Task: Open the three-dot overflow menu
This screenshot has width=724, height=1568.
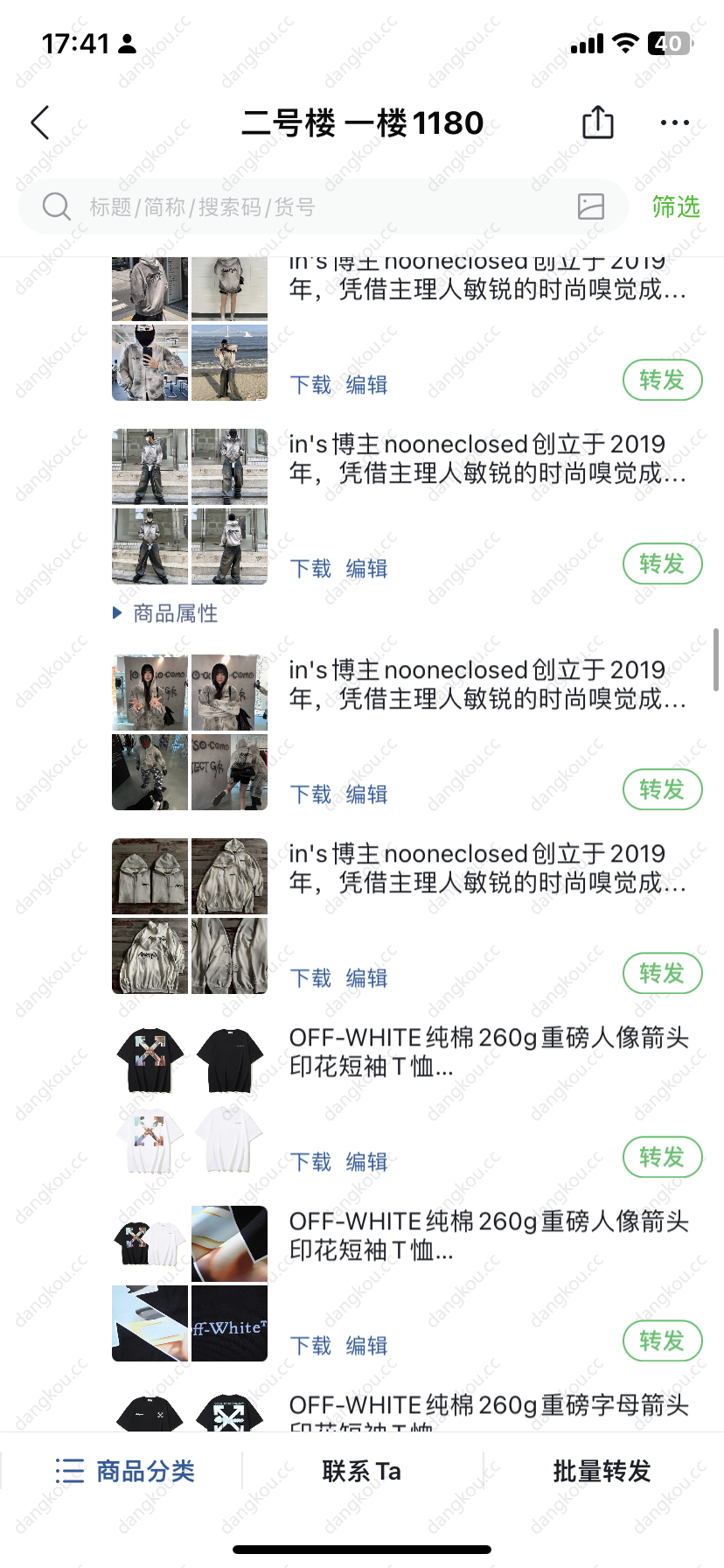Action: pos(674,123)
